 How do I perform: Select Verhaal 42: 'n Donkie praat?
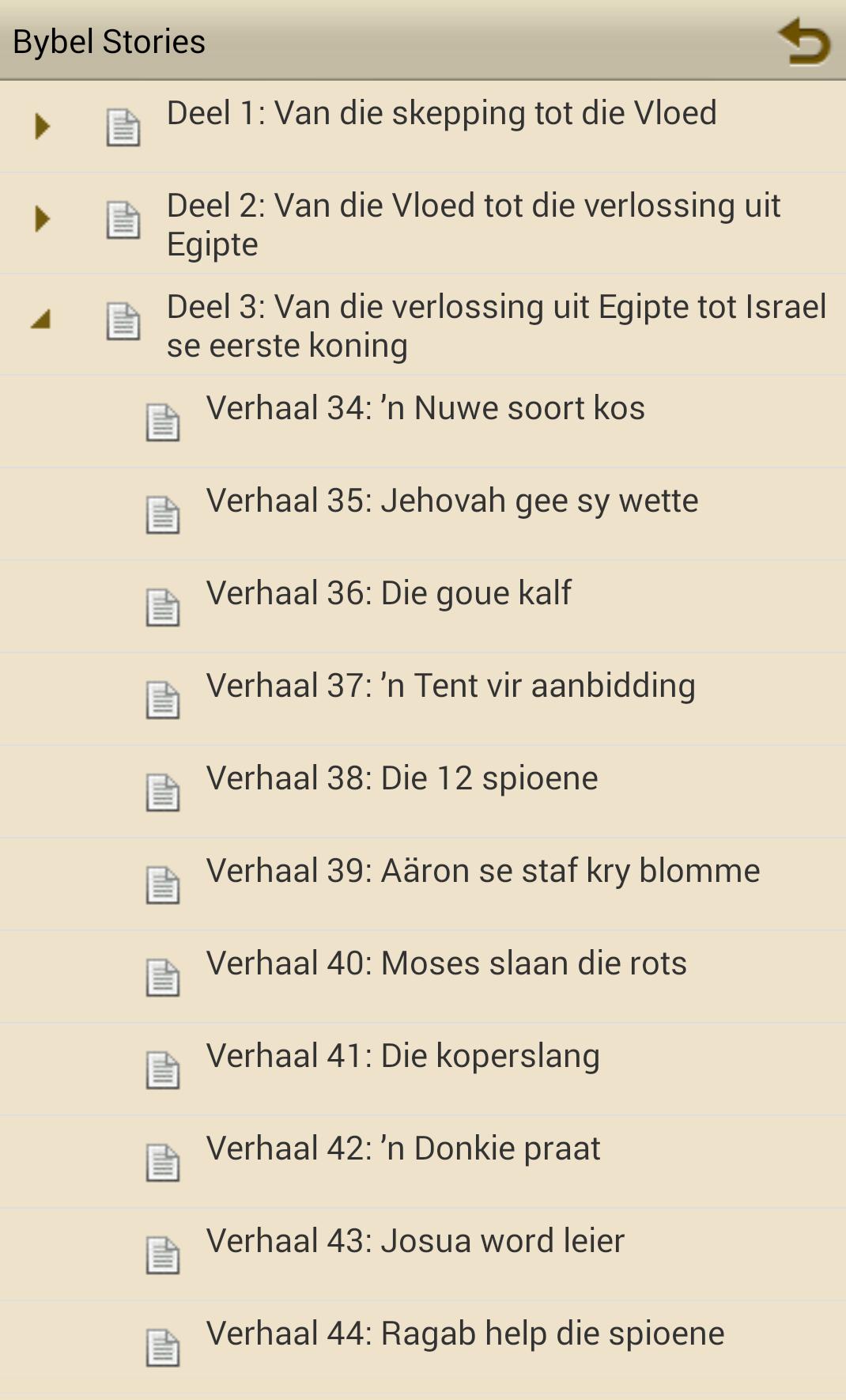point(403,1148)
